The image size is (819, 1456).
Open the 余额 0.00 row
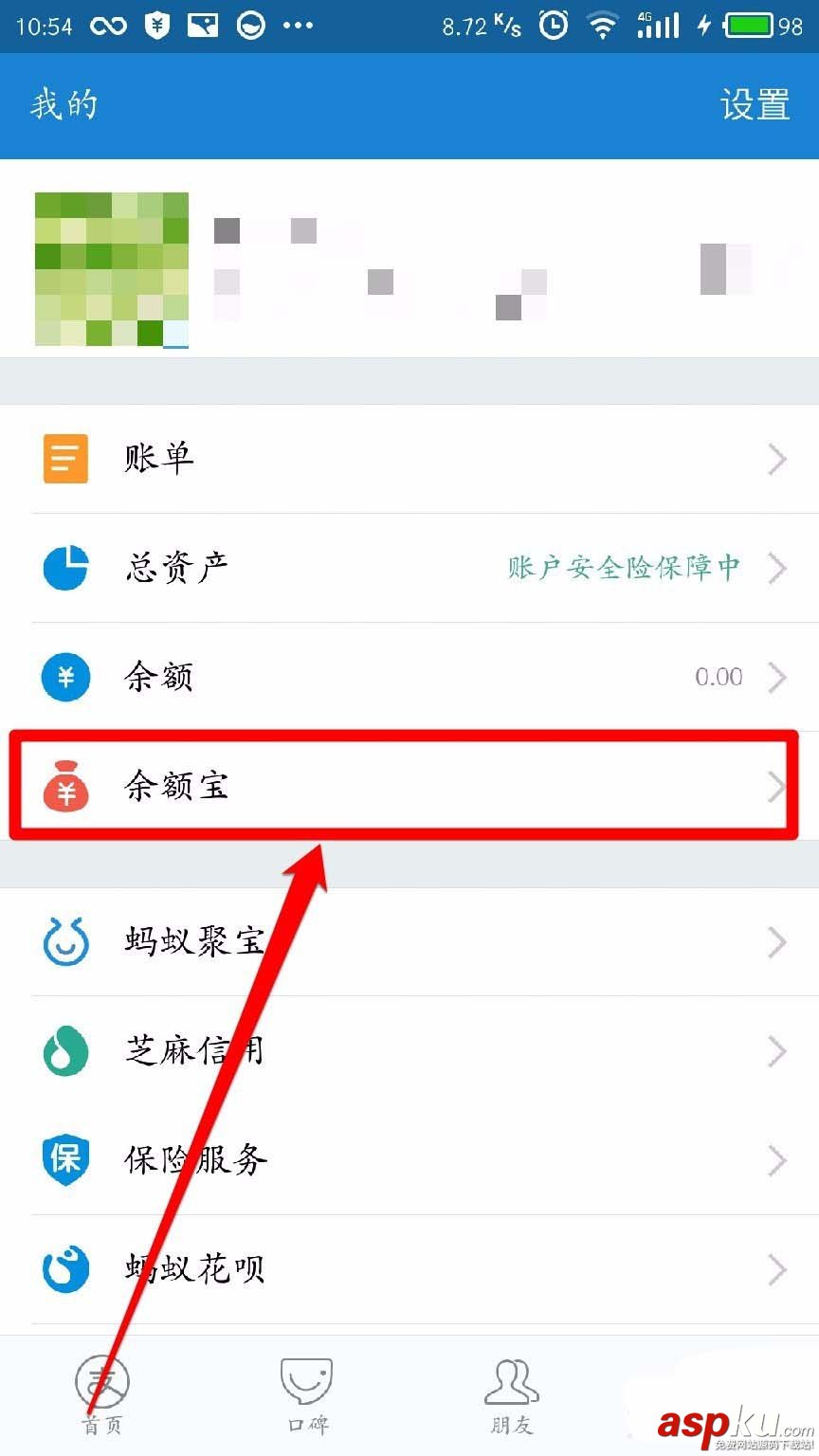click(409, 677)
